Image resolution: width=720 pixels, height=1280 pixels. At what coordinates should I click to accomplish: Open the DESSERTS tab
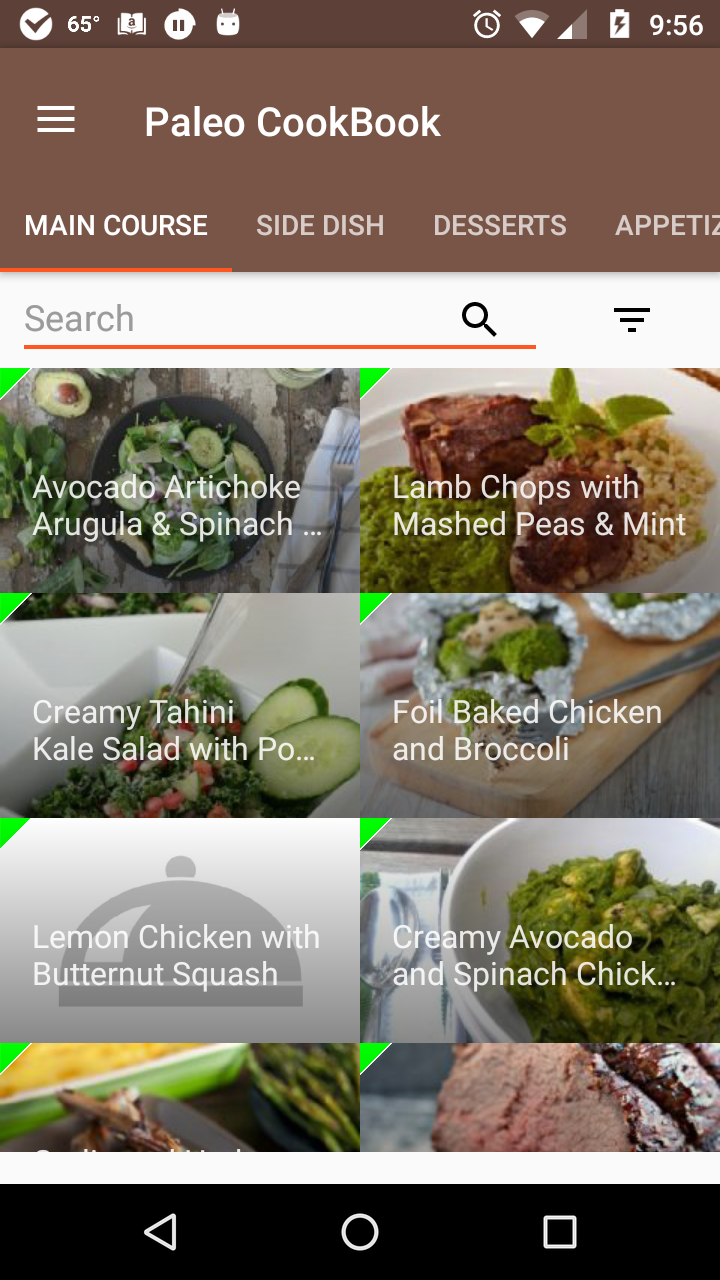(500, 225)
